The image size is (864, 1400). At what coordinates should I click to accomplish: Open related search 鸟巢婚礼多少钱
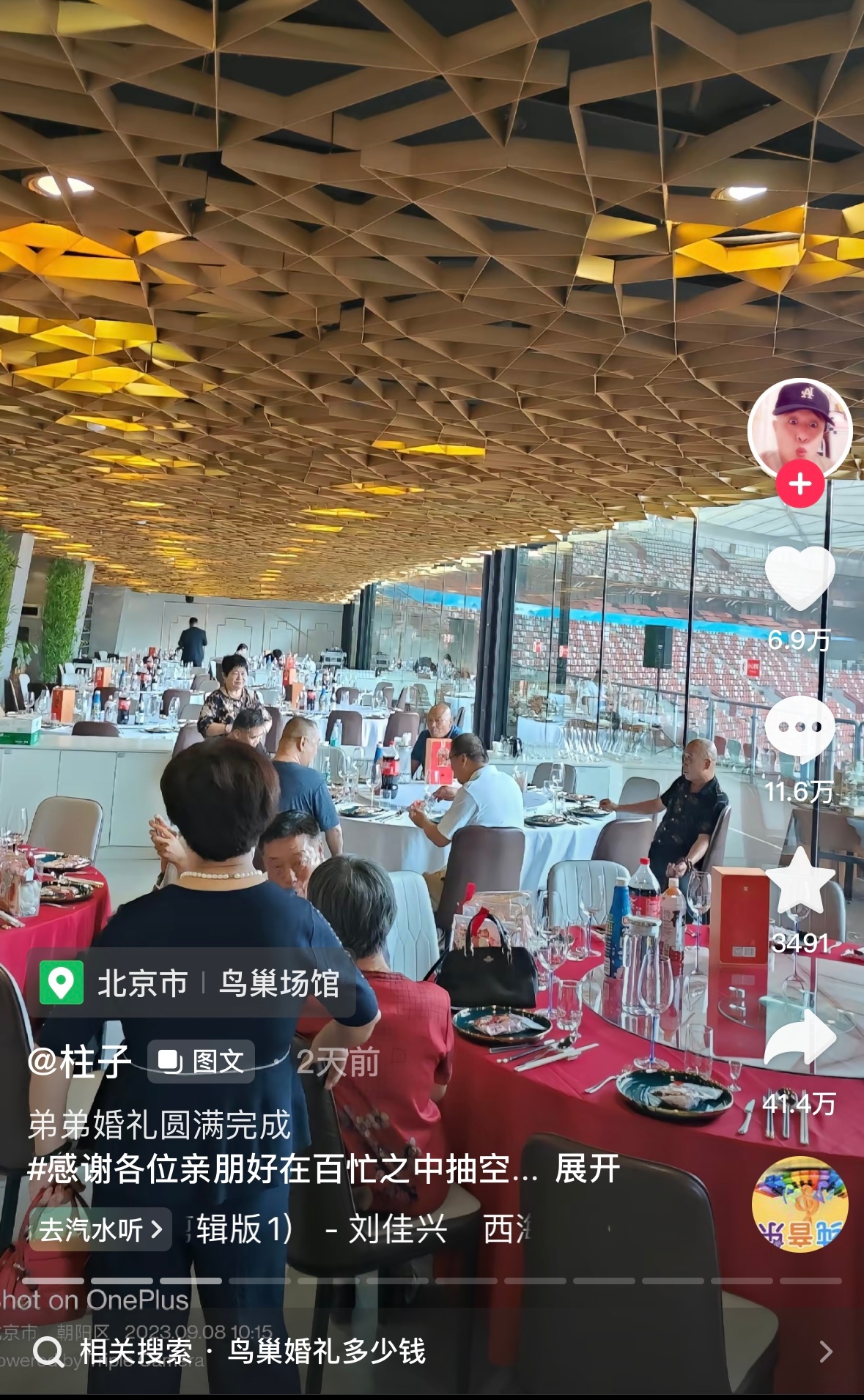point(326,1352)
